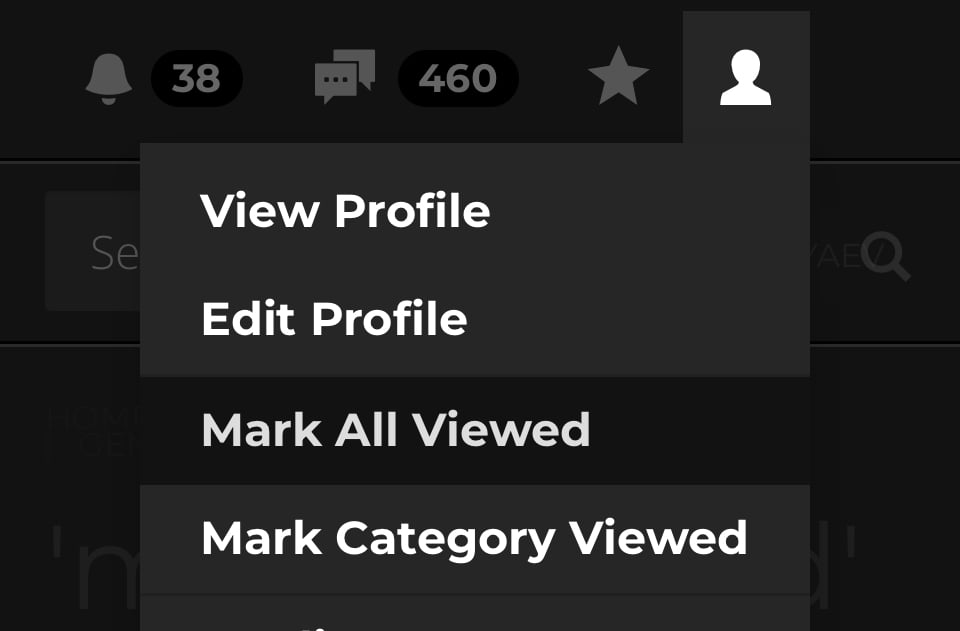Open the bookmarks star icon
960x631 pixels.
[x=618, y=78]
